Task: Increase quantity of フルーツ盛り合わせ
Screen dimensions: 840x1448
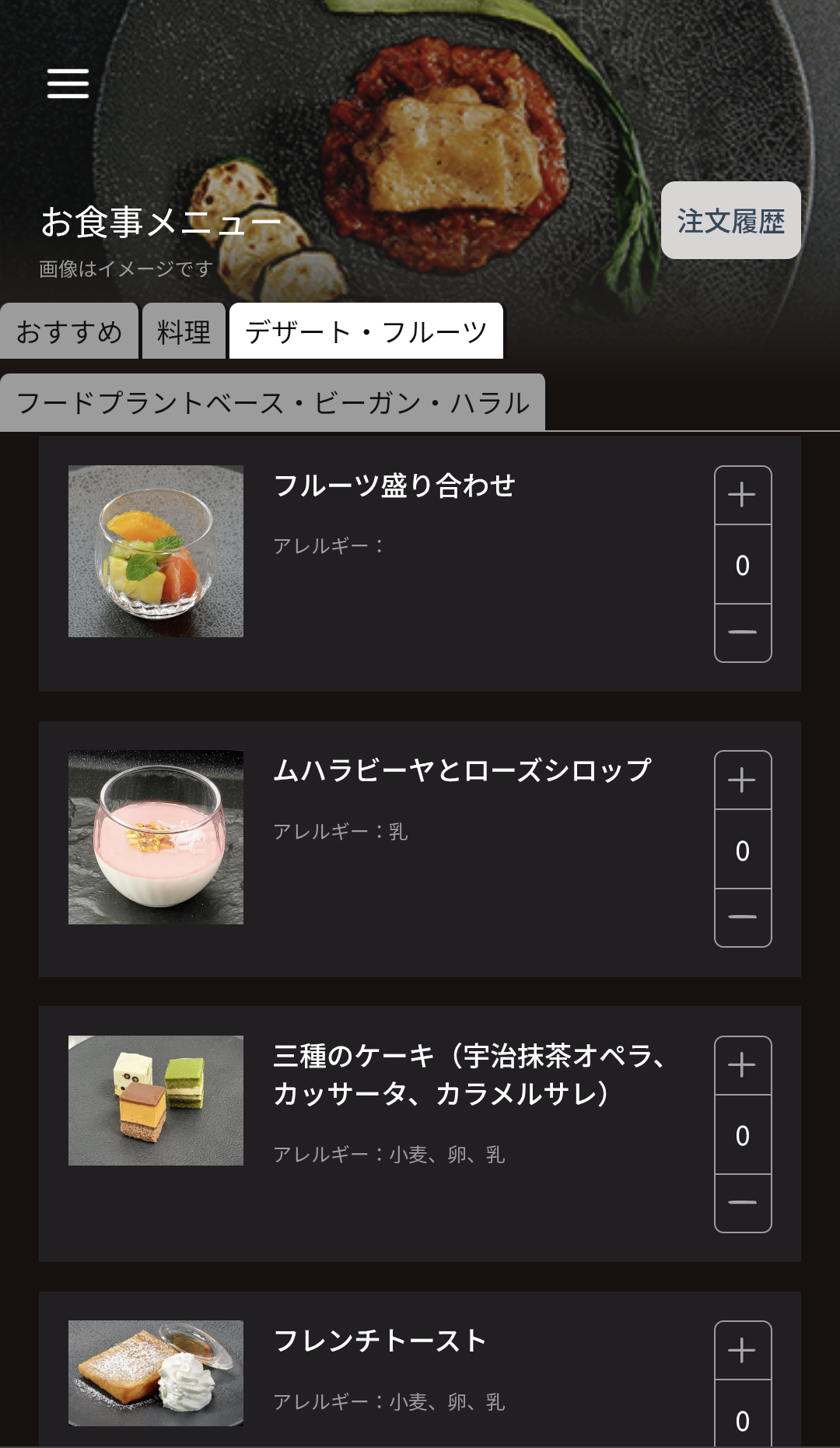Action: point(742,495)
